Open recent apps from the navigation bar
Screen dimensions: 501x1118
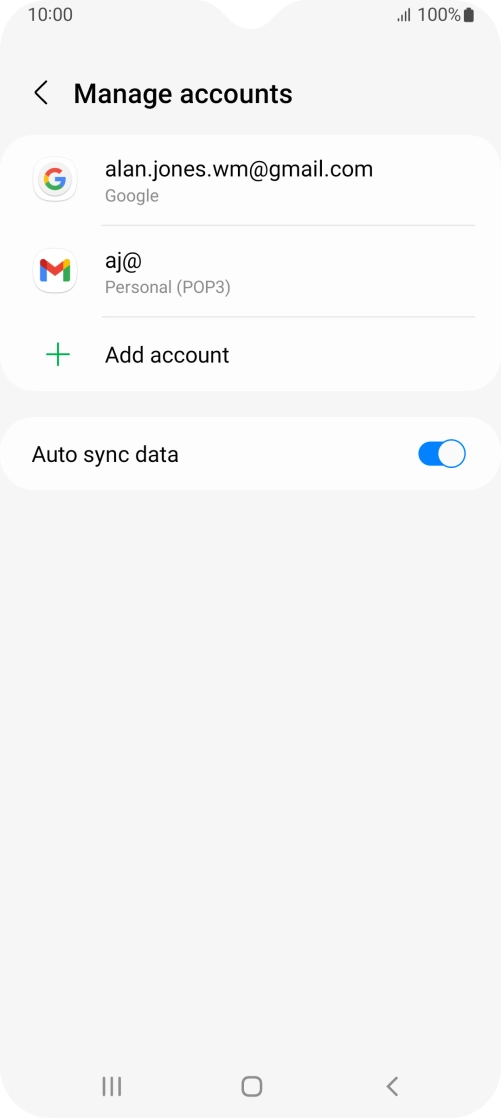(111, 1086)
